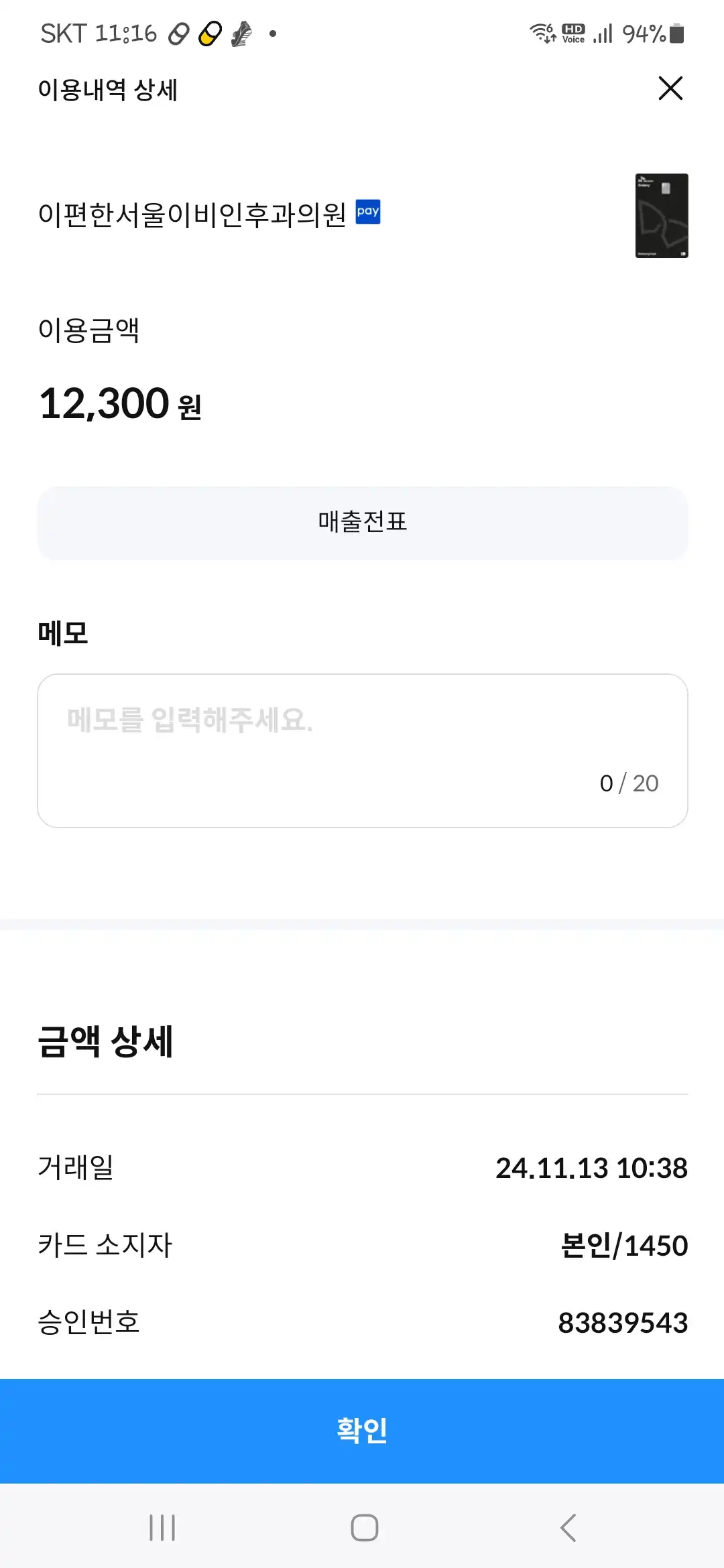Close the 이용내역 상세 screen
The height and width of the screenshot is (1568, 724).
tap(670, 88)
